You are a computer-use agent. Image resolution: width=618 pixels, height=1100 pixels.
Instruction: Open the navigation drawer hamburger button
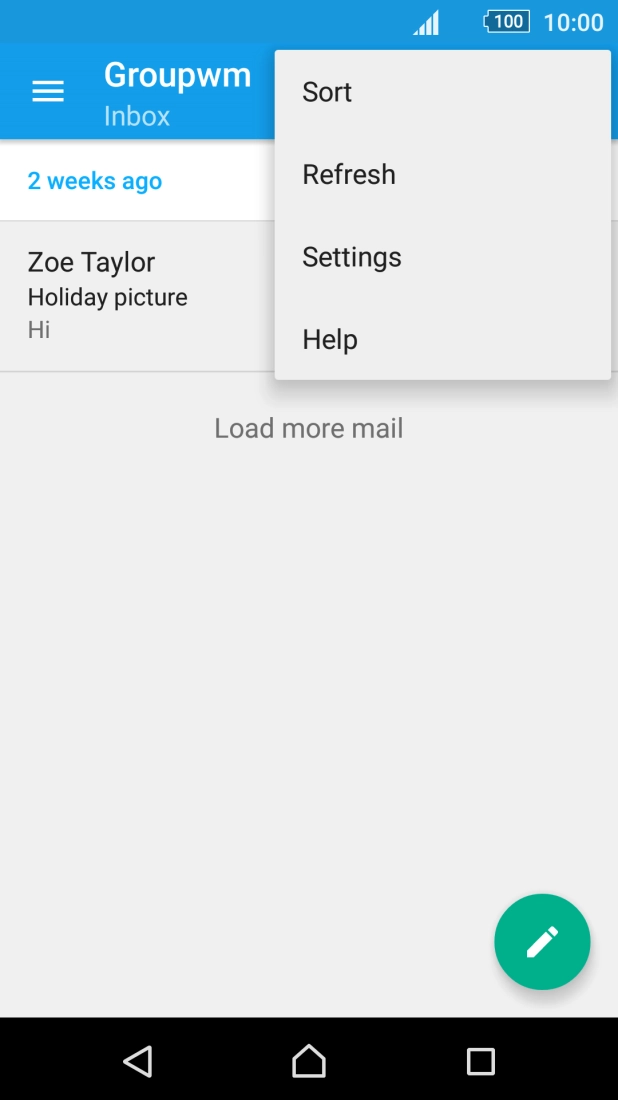click(48, 91)
